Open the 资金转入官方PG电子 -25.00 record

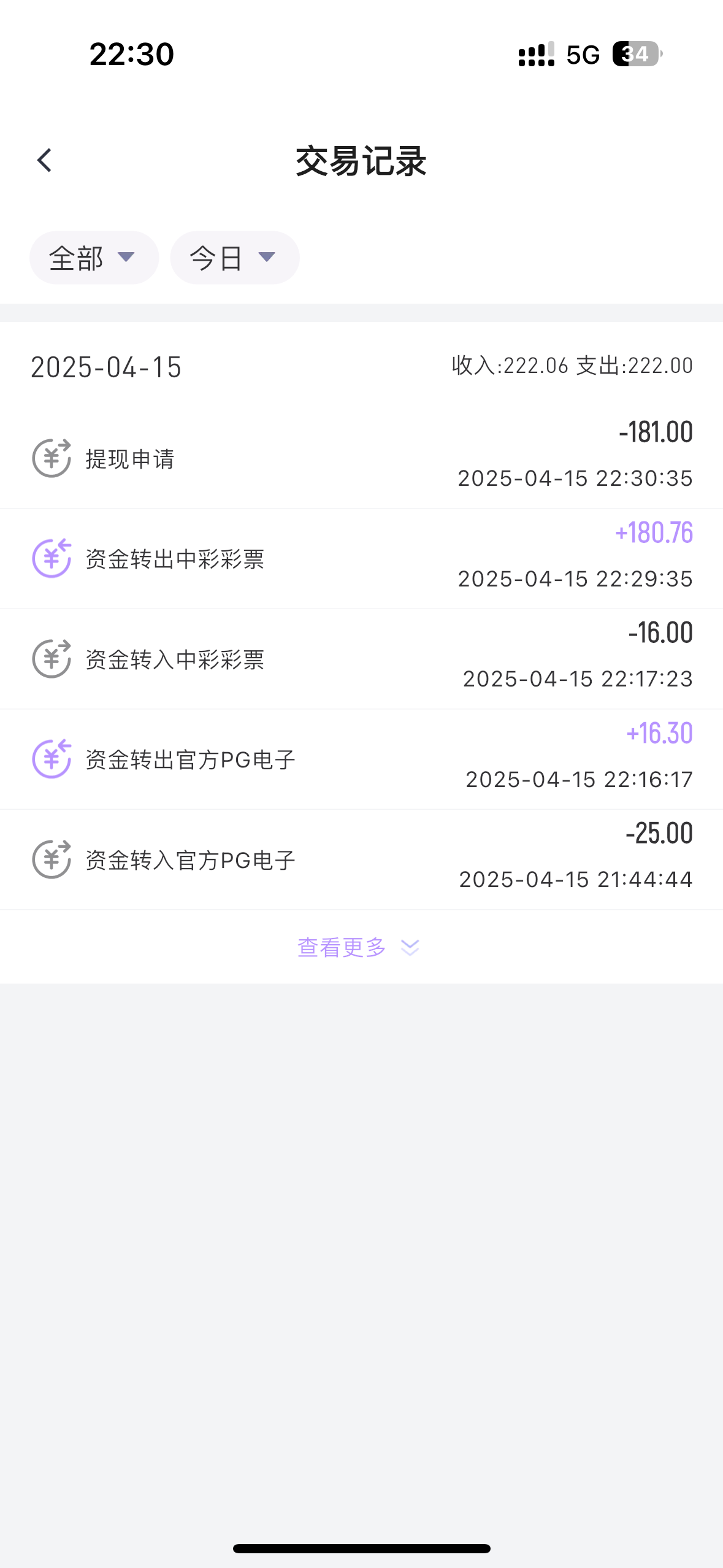pyautogui.click(x=361, y=859)
